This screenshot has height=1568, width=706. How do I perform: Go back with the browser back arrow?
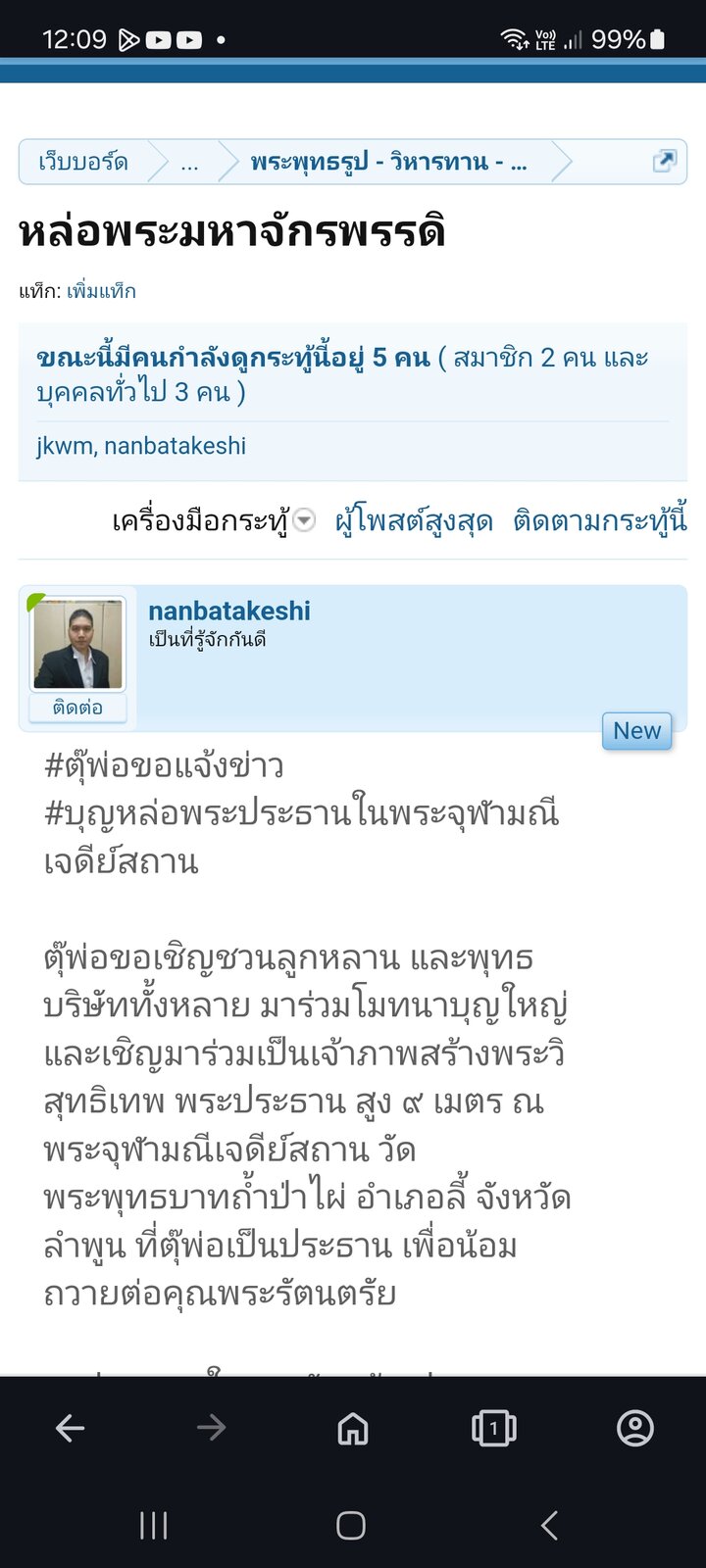pos(71,1428)
